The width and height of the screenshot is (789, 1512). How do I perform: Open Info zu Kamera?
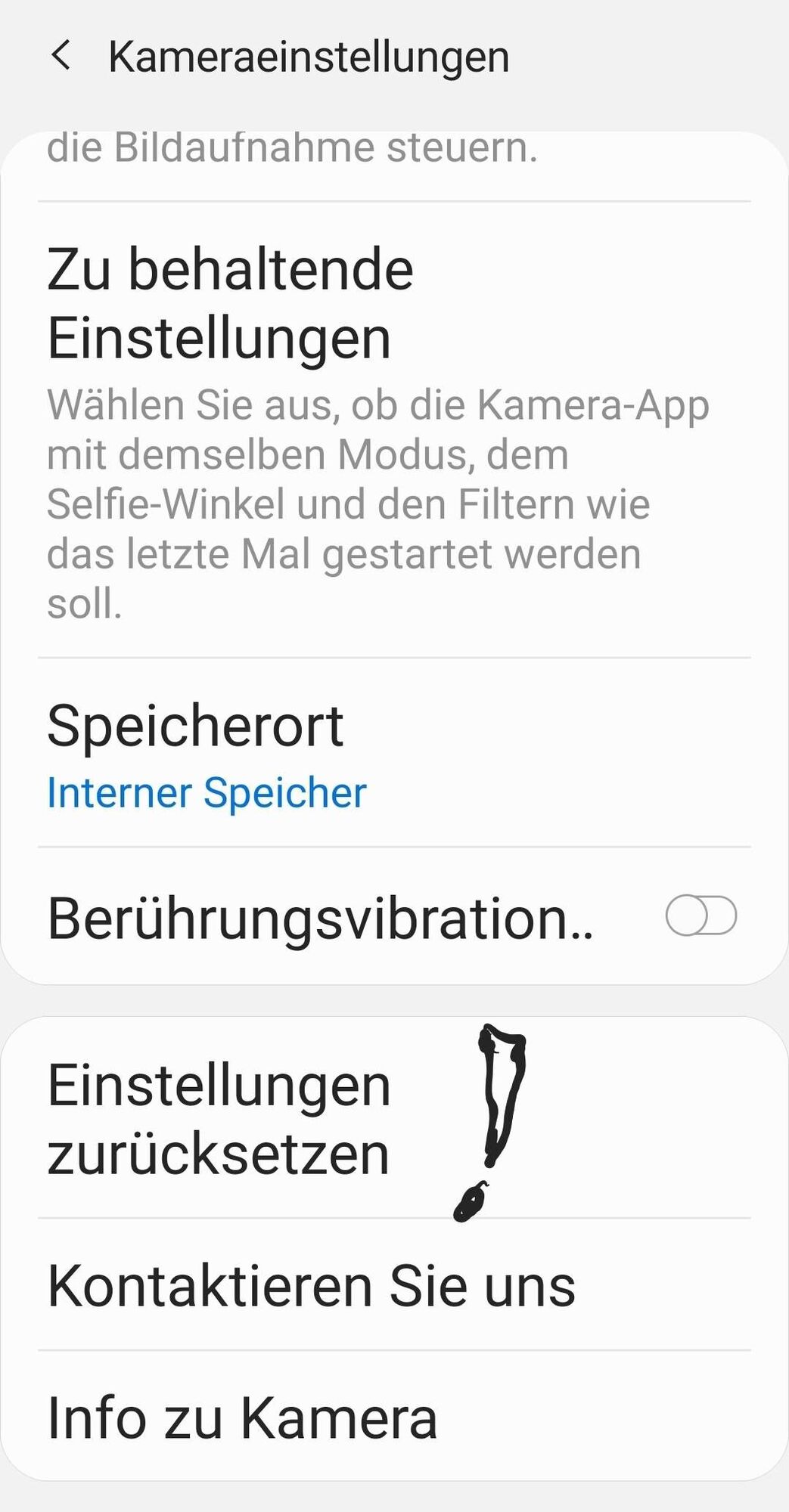coord(242,1417)
